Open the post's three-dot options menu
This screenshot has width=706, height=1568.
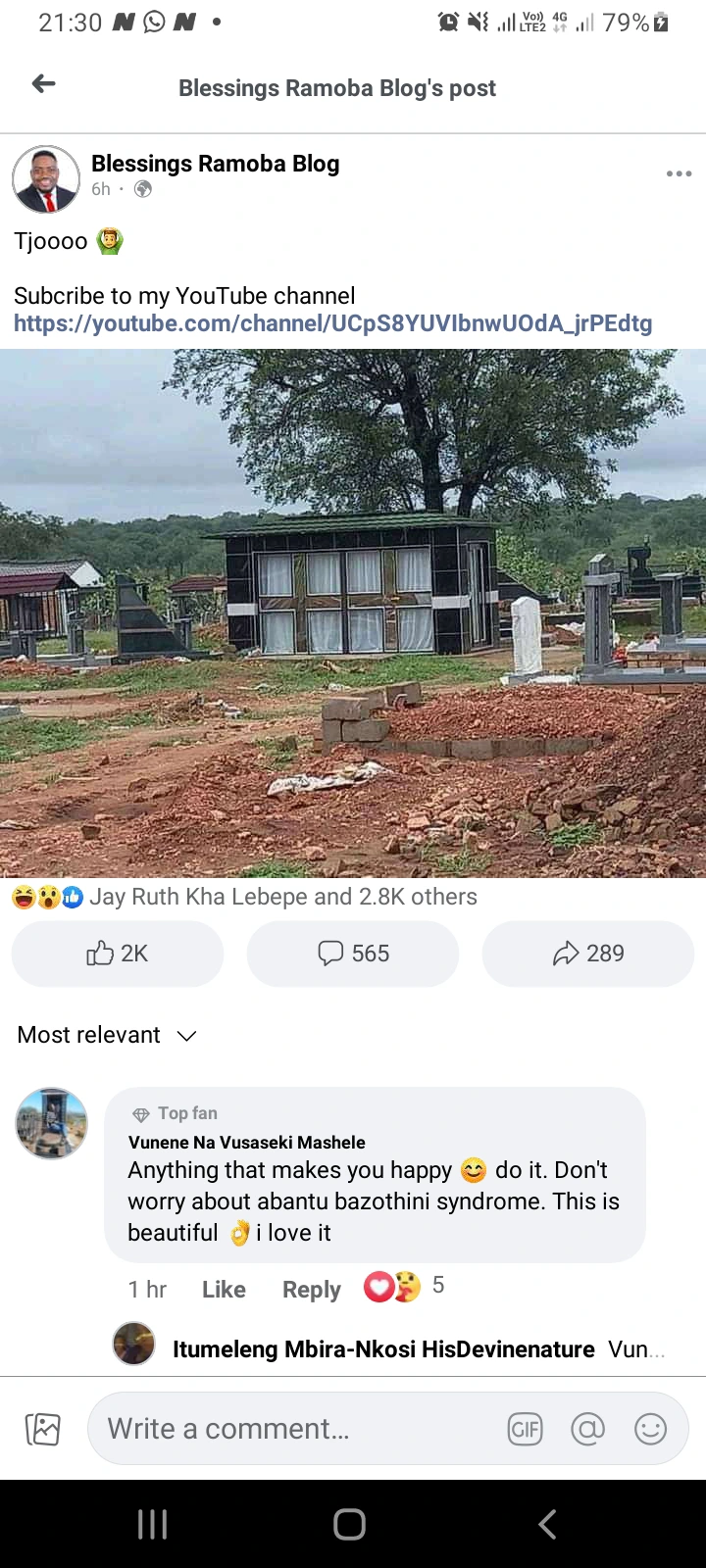tap(679, 173)
